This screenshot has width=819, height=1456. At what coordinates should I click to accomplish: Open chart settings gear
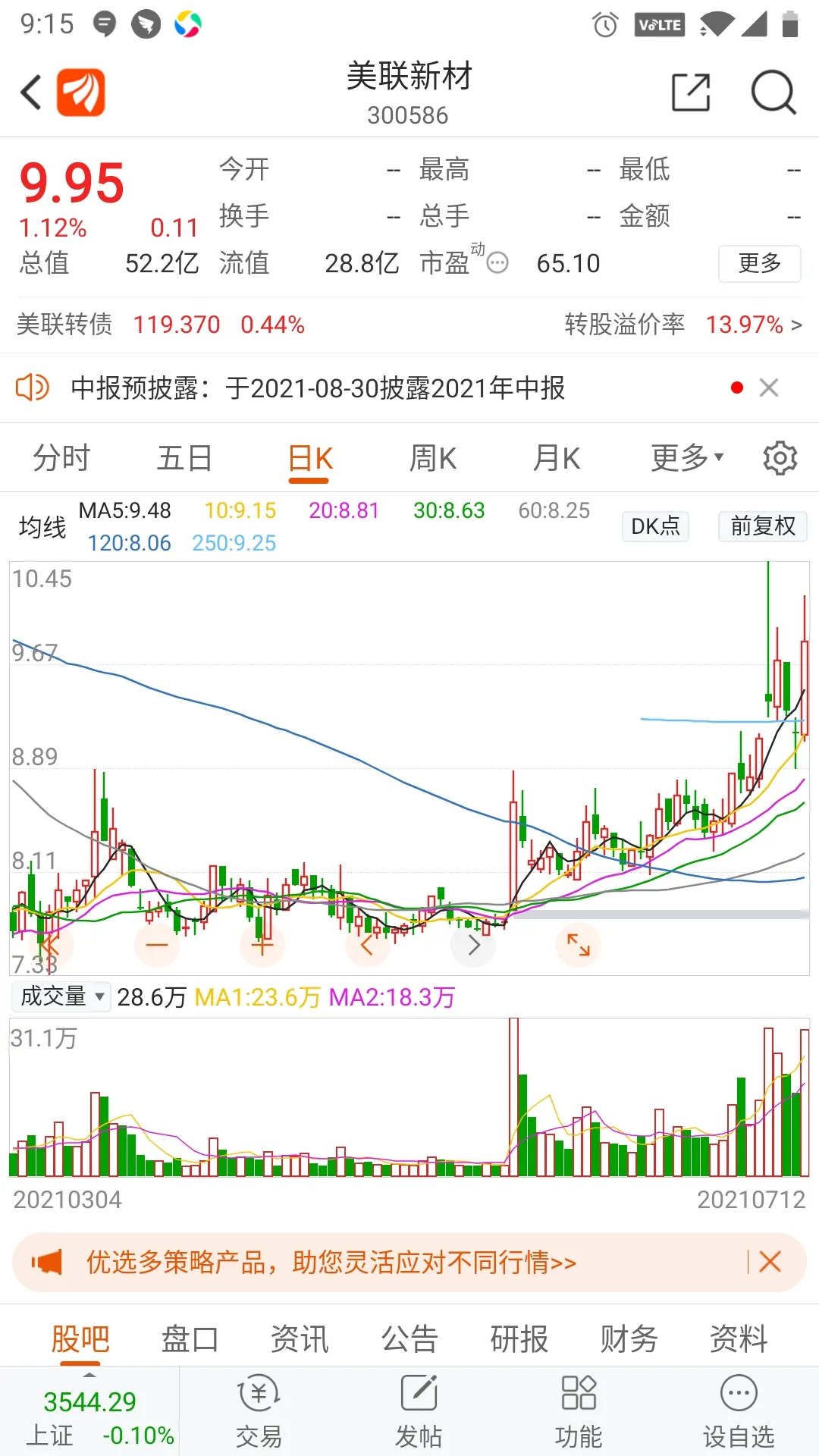click(780, 458)
